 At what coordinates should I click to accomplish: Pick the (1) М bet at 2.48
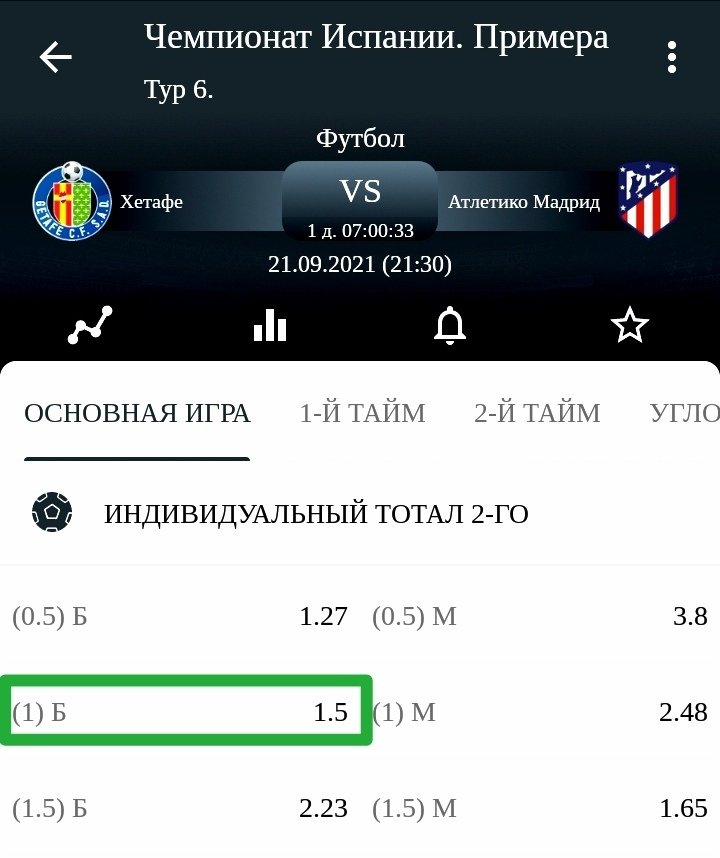pyautogui.click(x=540, y=712)
